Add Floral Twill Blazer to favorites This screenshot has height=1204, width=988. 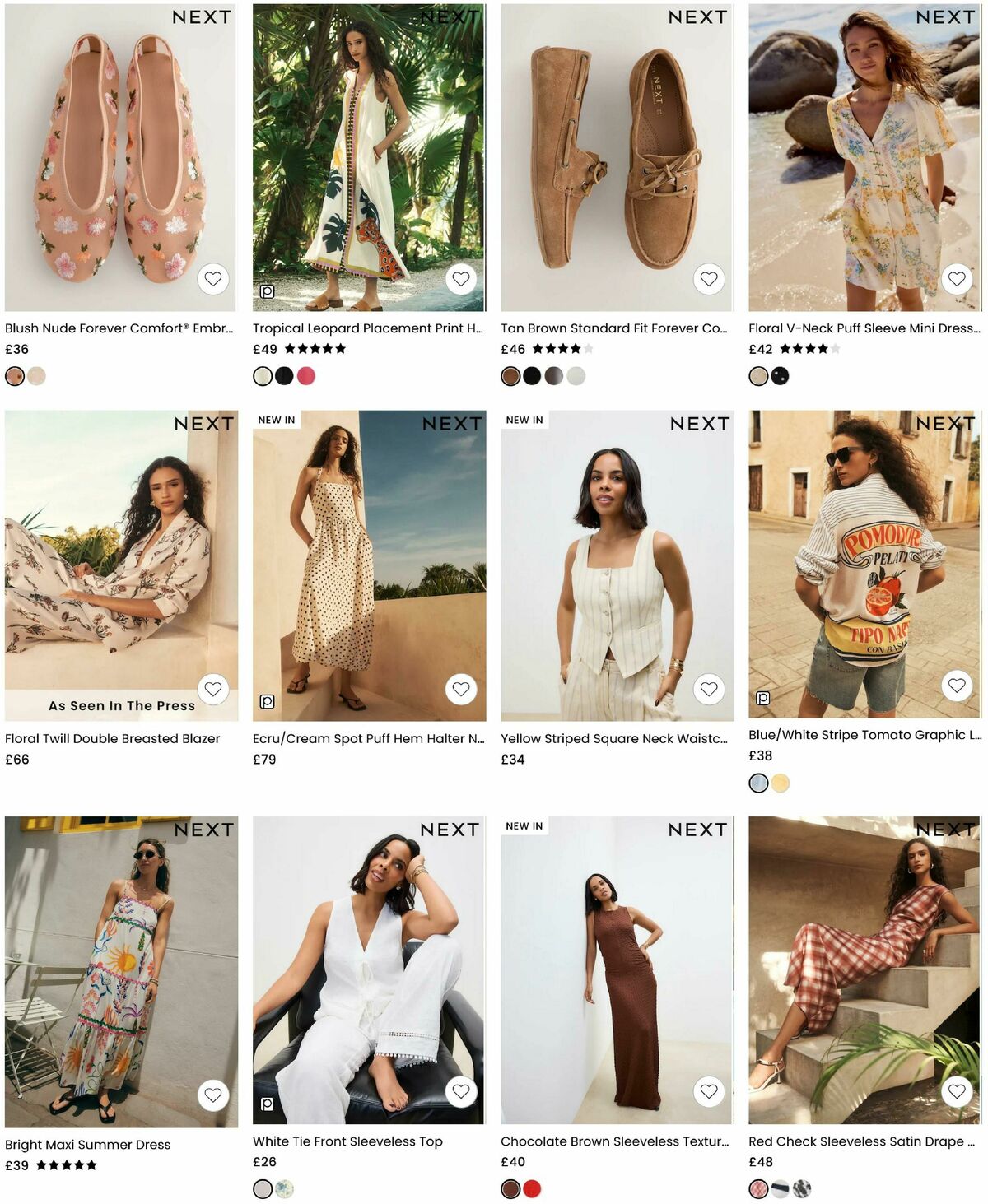click(213, 690)
